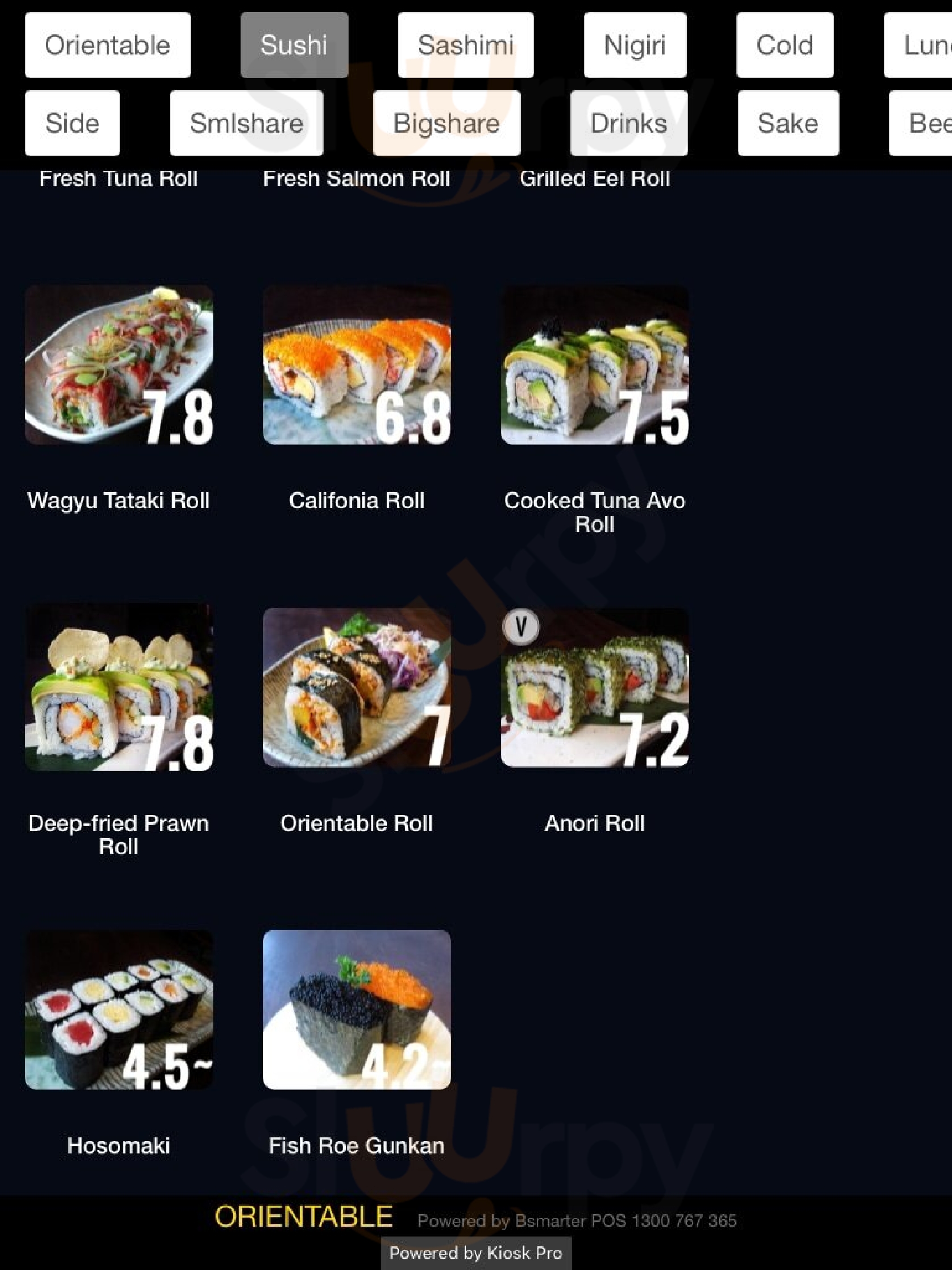
Task: Select the Smlshare category
Action: pos(246,123)
